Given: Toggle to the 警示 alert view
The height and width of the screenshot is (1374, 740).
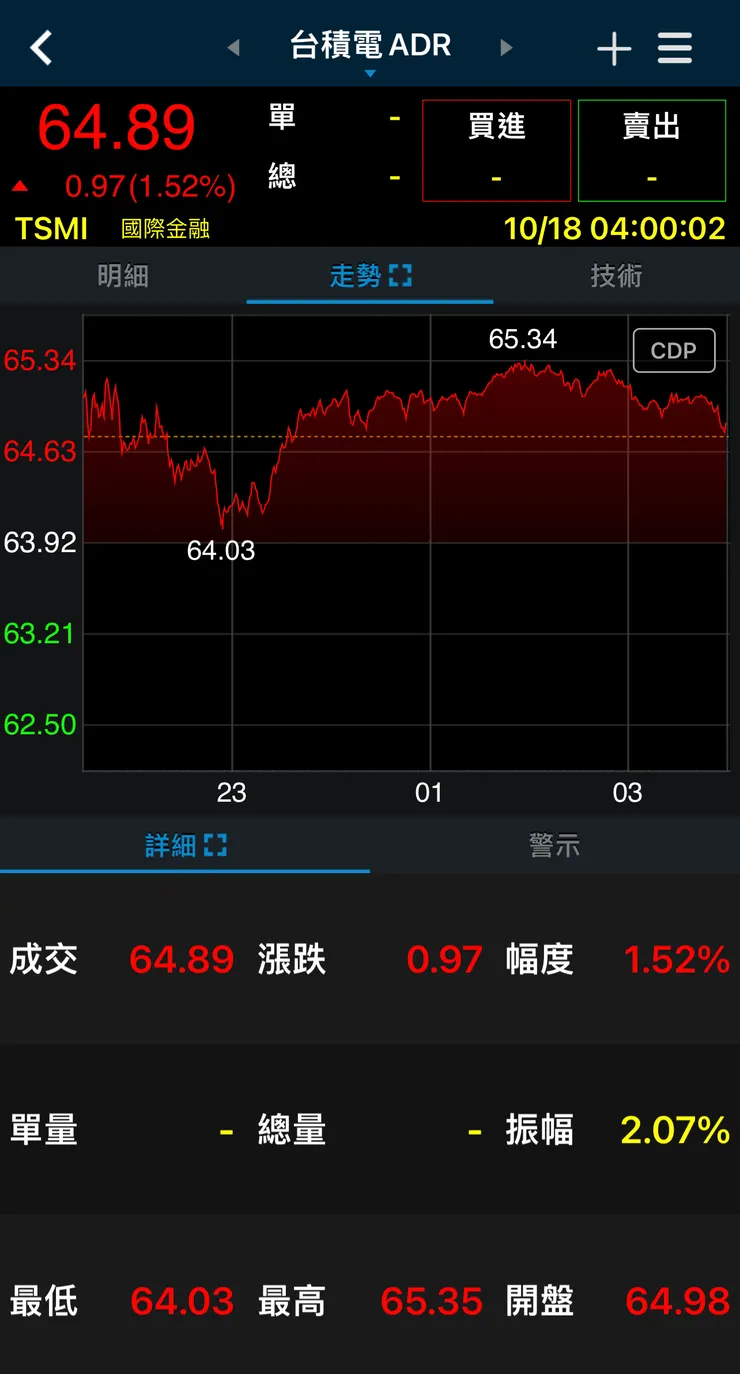Looking at the screenshot, I should pos(554,843).
